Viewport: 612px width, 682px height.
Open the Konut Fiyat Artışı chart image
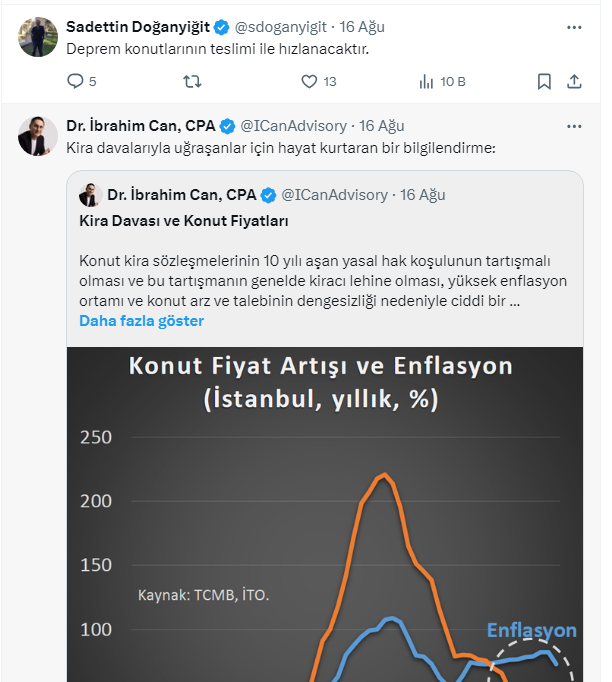pyautogui.click(x=324, y=520)
